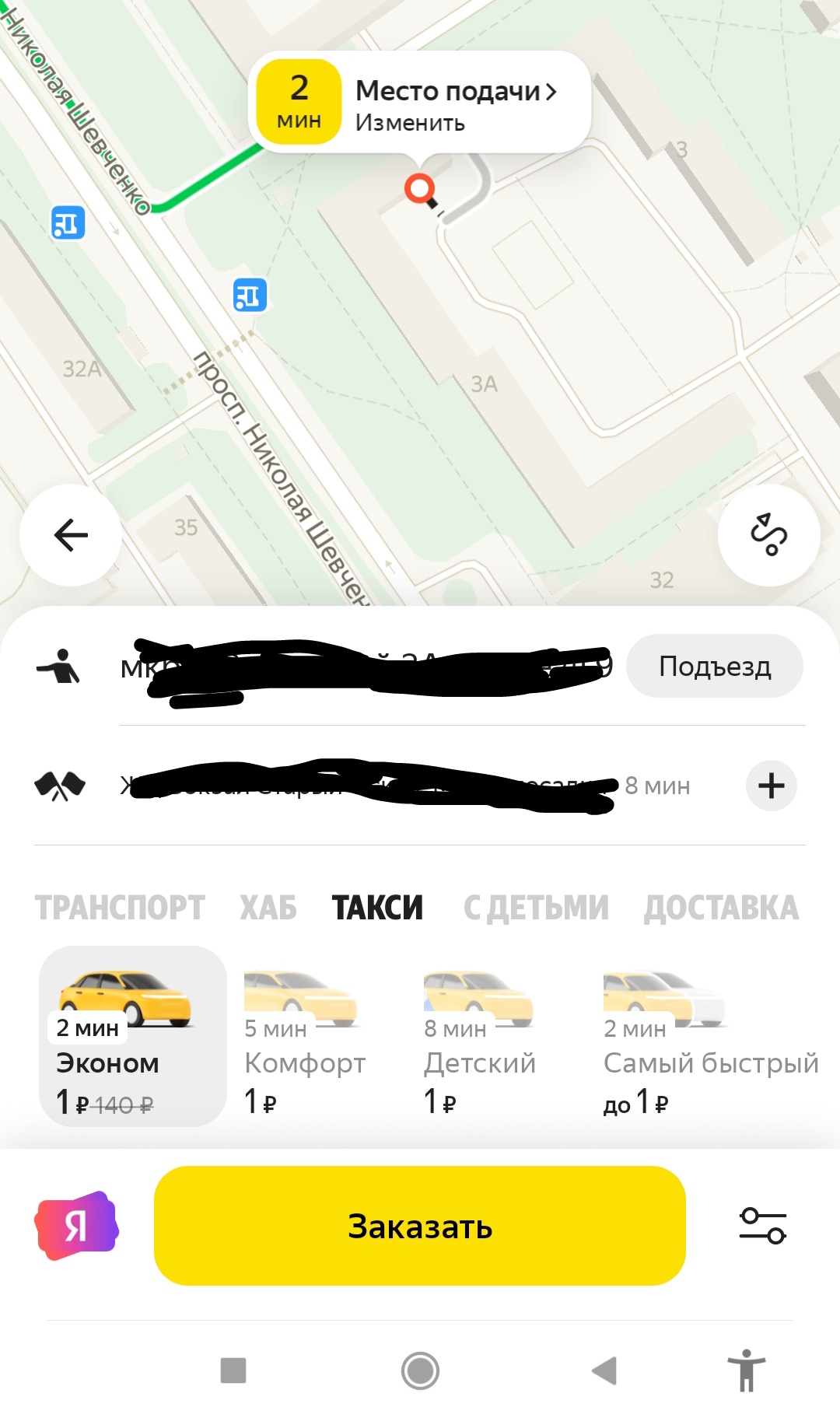Select the Эконом tariff
Image resolution: width=840 pixels, height=1421 pixels.
(x=133, y=1037)
